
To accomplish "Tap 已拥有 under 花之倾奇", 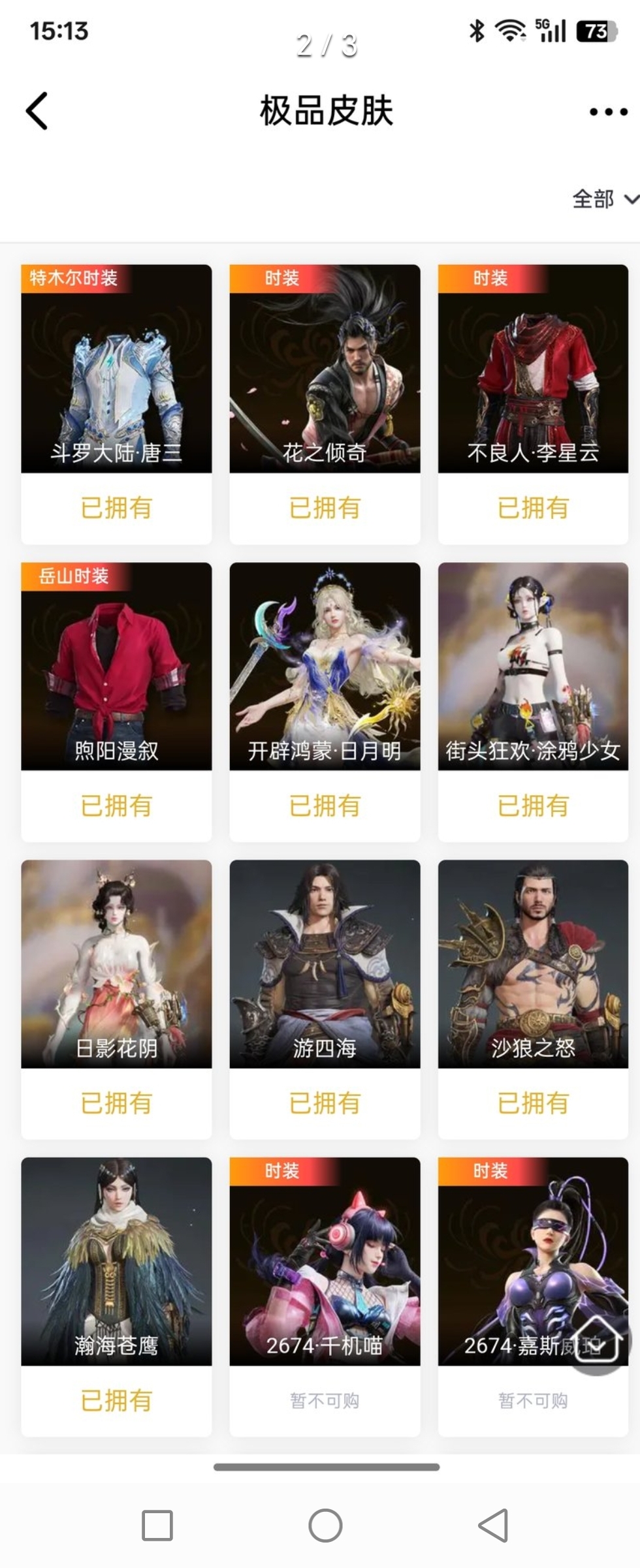I will pos(325,507).
